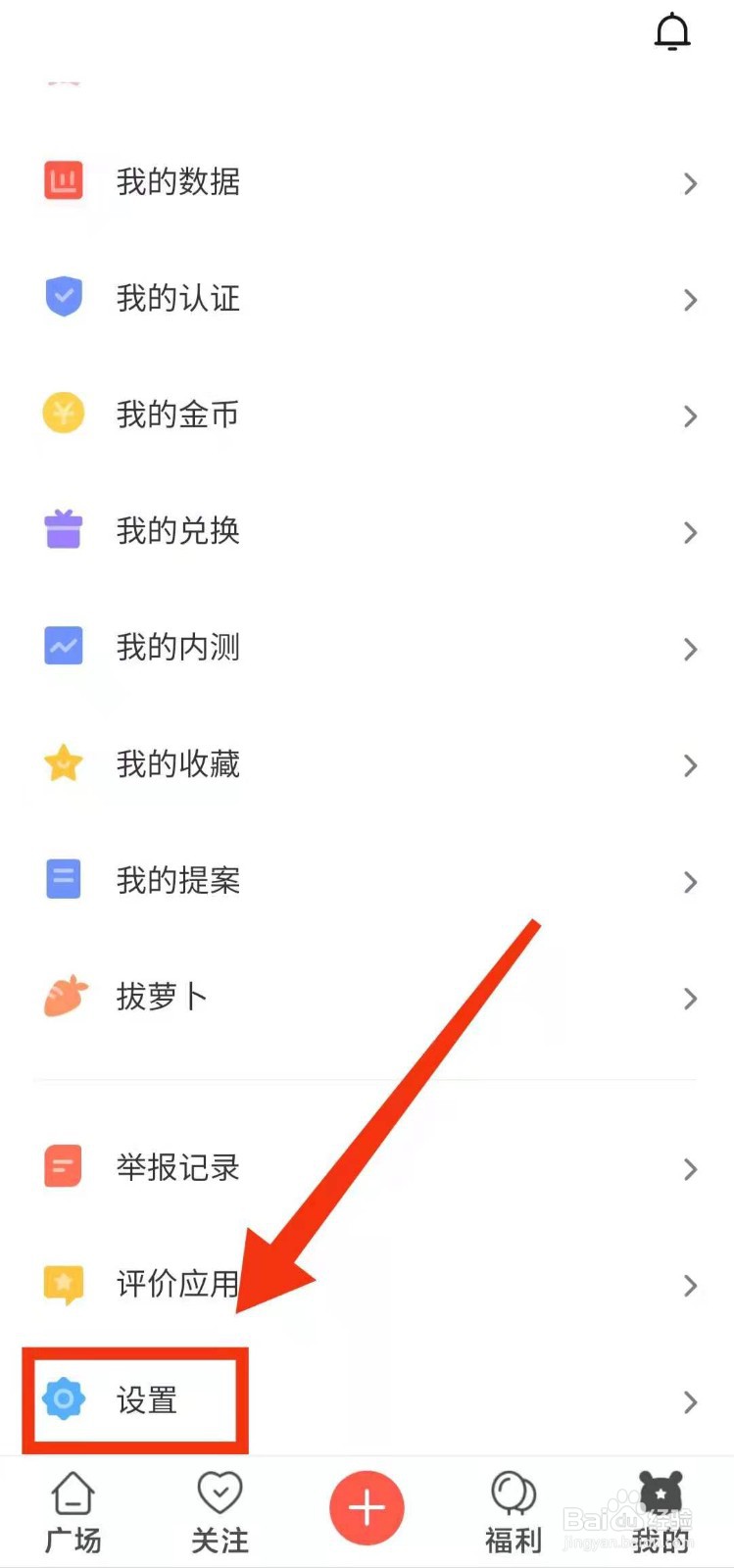Switch to the 福利 tab
The image size is (734, 1568).
(x=513, y=1511)
